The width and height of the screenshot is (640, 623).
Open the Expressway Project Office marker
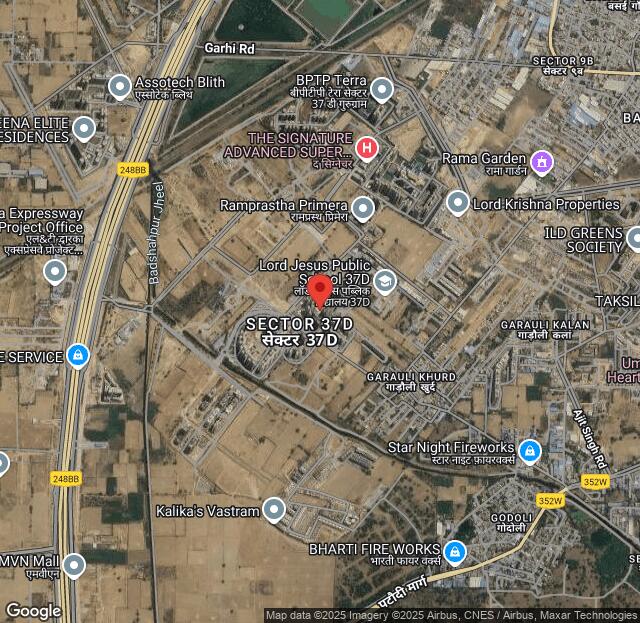55,271
